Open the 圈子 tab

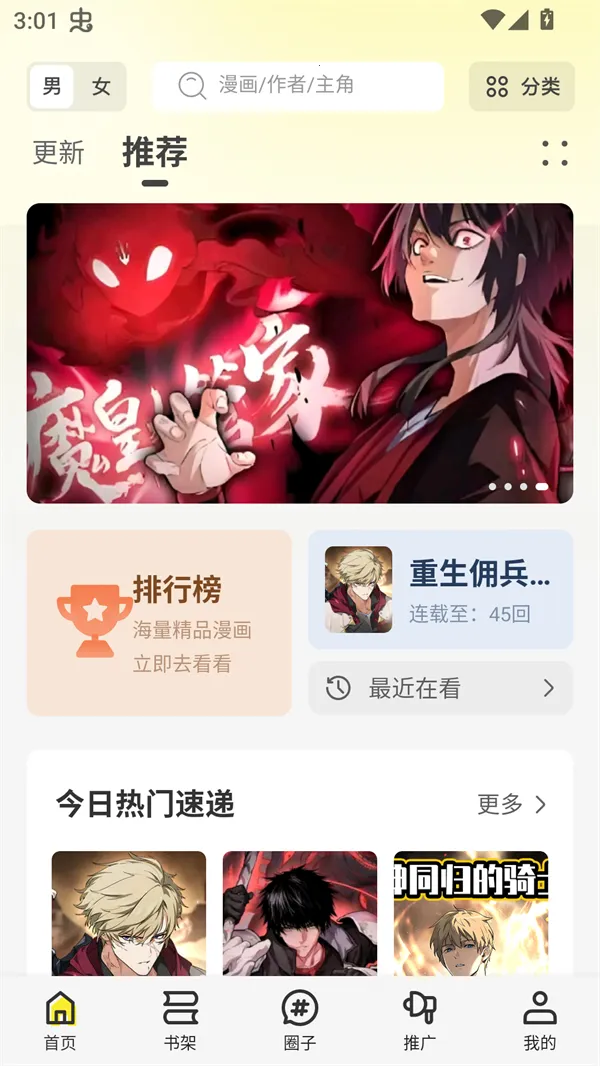pyautogui.click(x=300, y=1020)
